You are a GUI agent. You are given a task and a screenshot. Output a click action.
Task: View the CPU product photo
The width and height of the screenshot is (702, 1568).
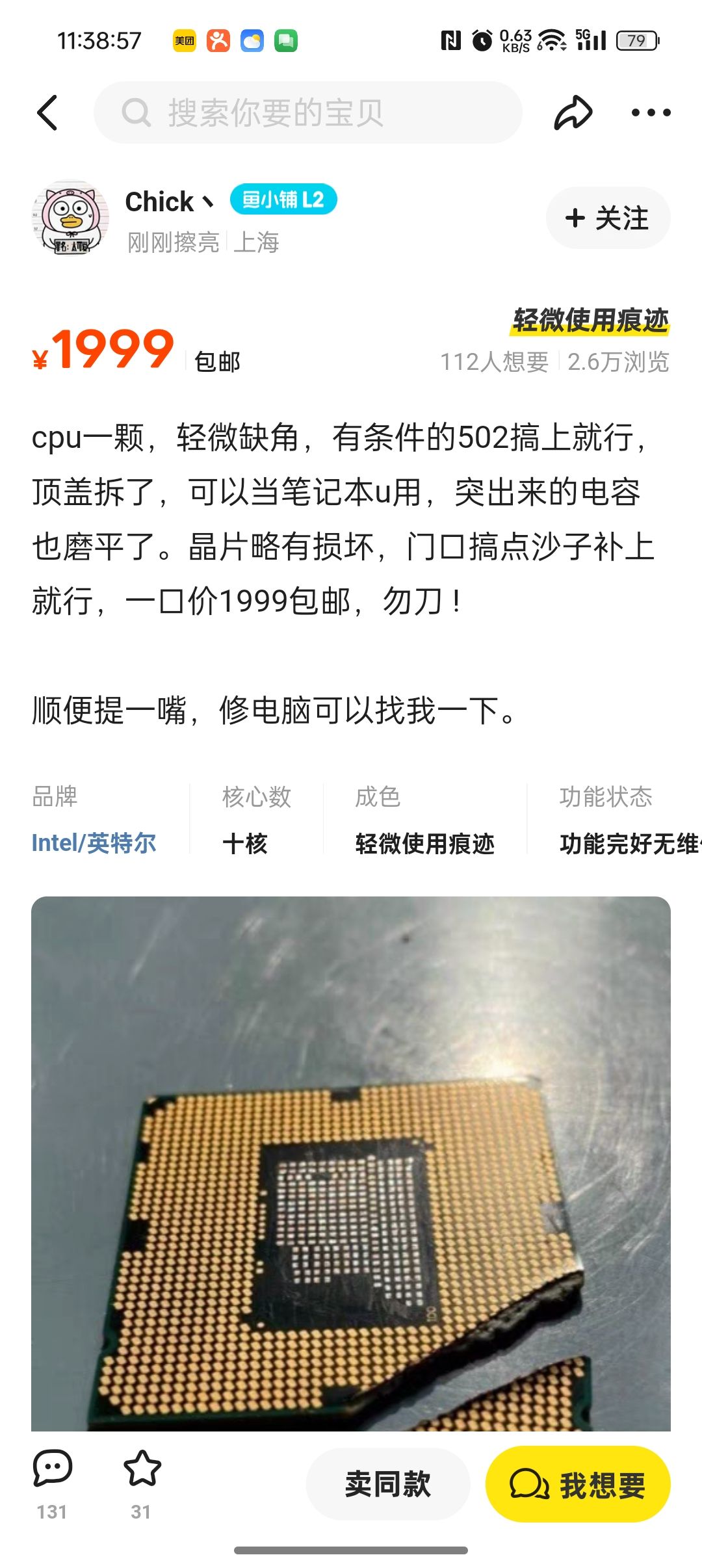point(351,1162)
